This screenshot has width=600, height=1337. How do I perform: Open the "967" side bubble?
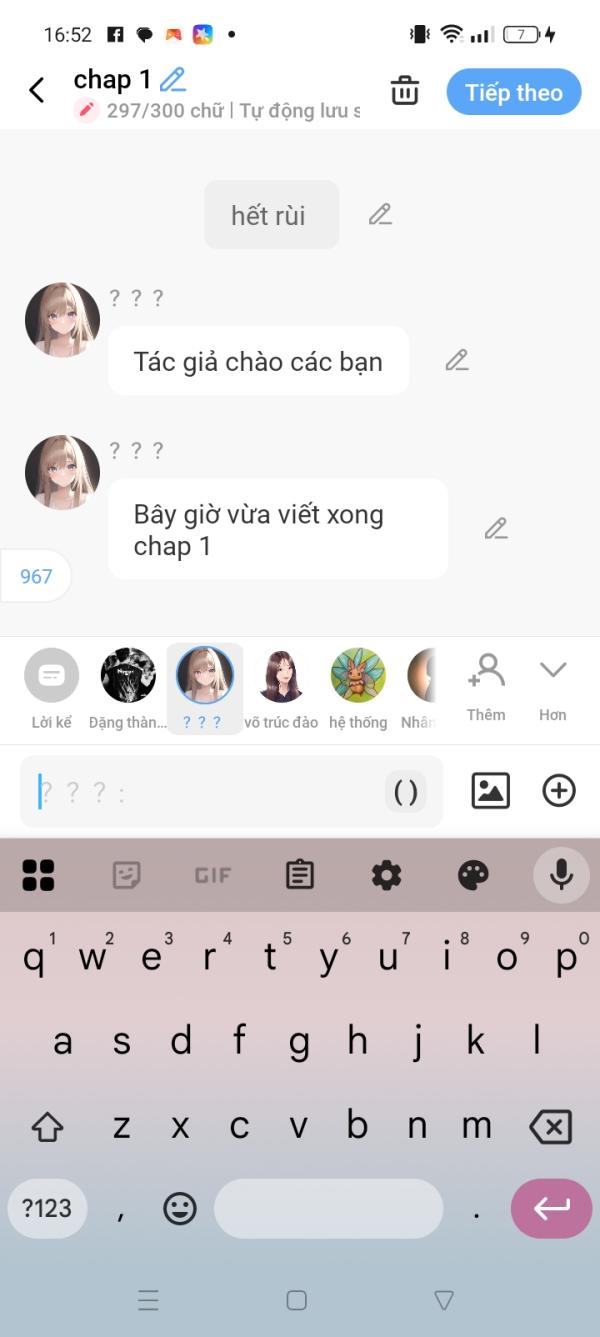point(36,576)
